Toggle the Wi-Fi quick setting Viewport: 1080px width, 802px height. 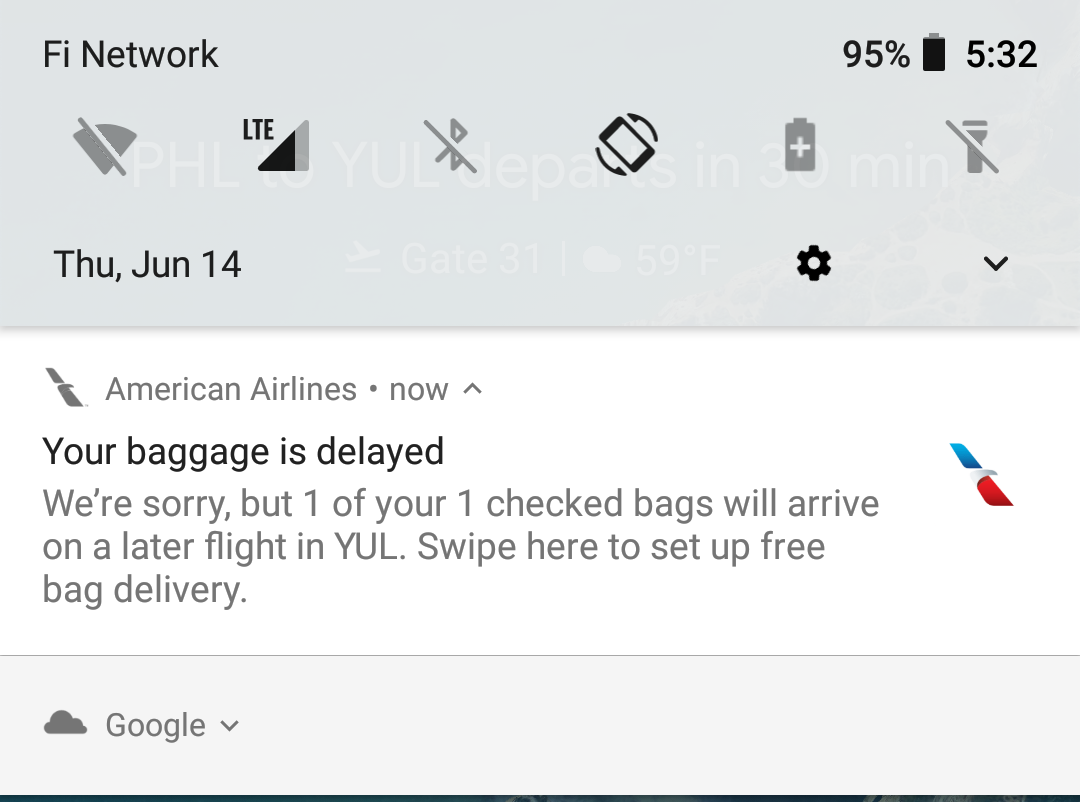coord(105,146)
